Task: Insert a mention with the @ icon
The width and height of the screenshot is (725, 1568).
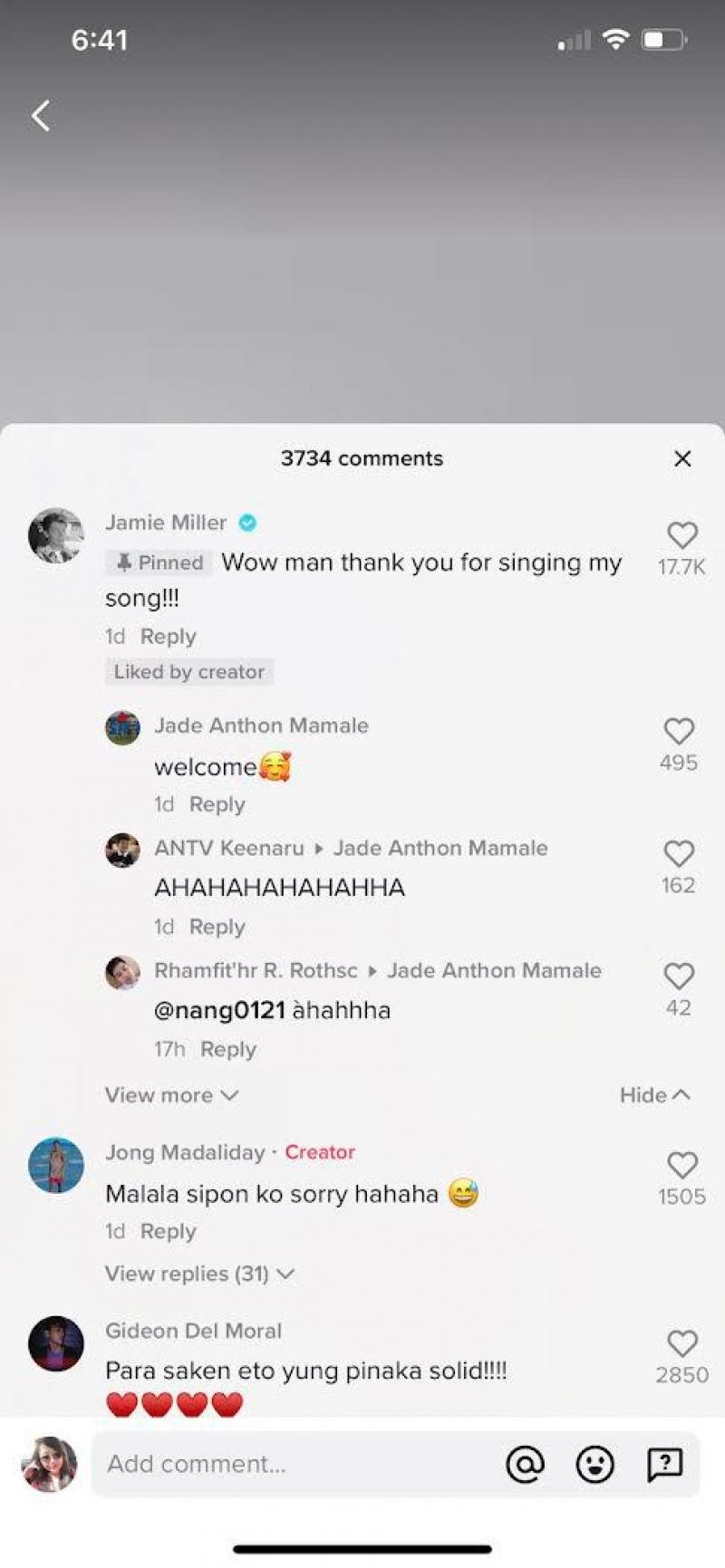Action: (525, 1464)
